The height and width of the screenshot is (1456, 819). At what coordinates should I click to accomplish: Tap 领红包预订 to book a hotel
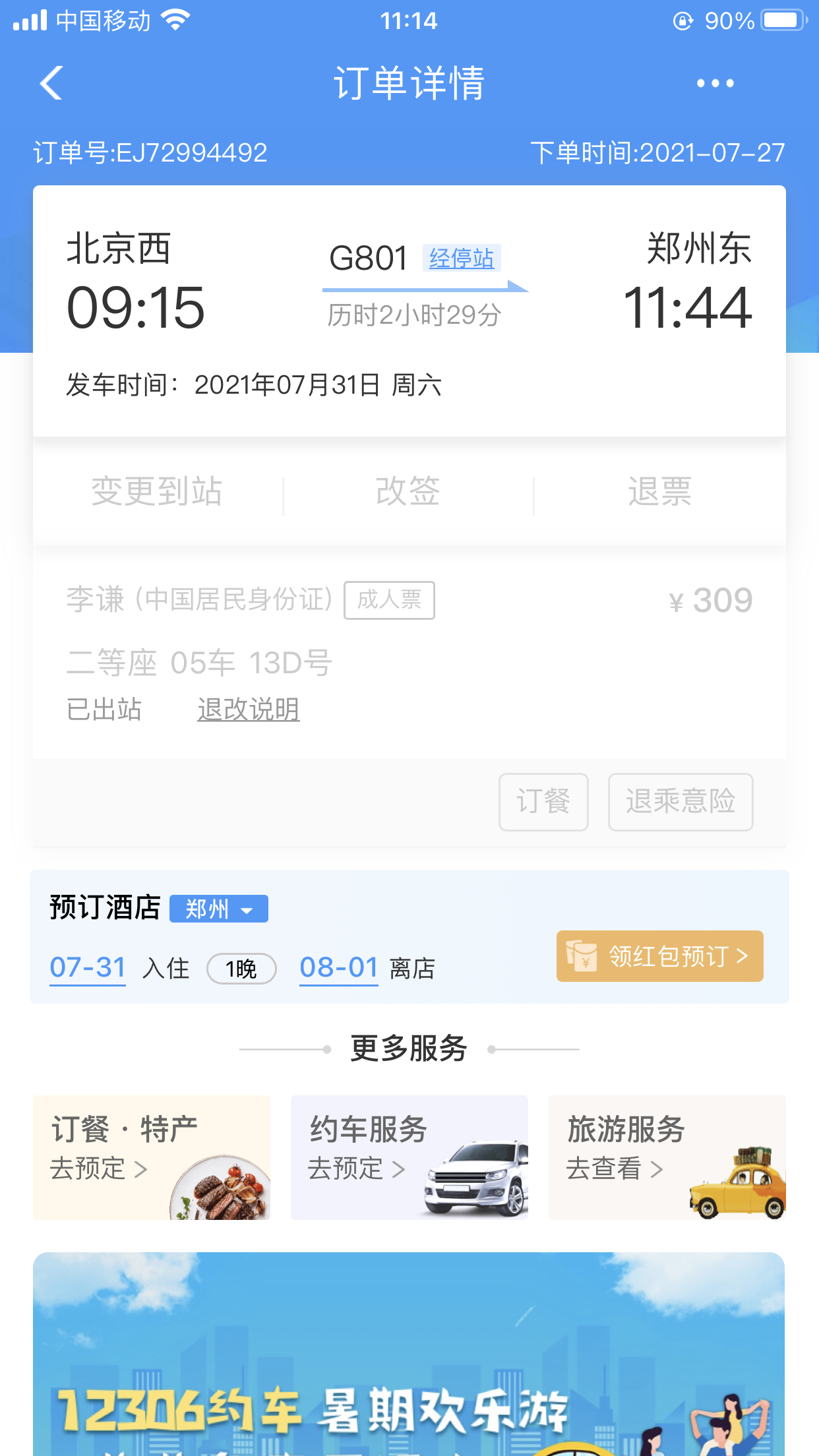[x=660, y=956]
